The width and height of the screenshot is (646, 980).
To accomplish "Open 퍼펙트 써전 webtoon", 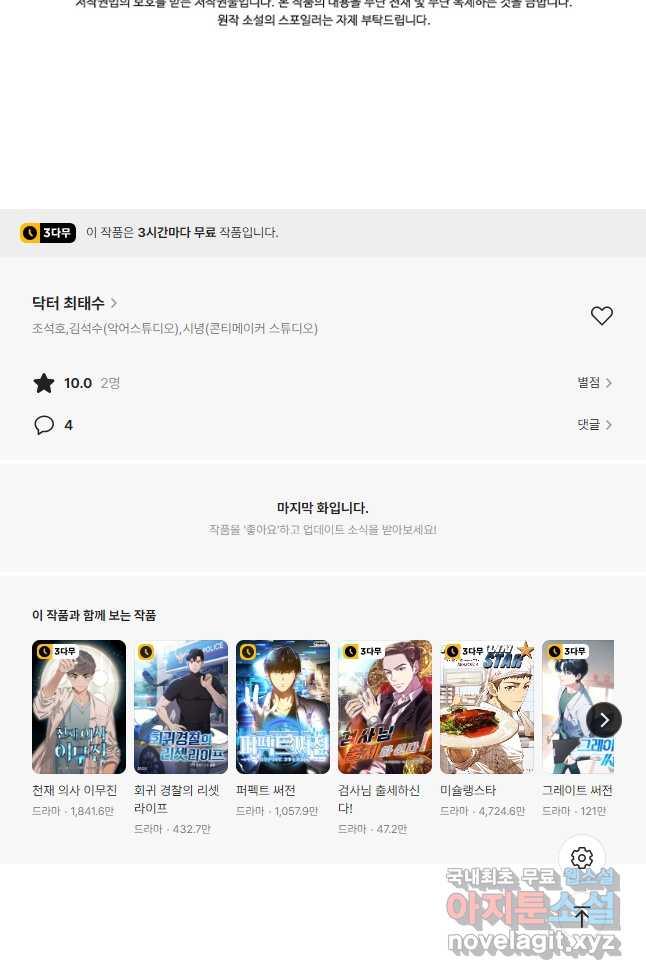I will point(283,707).
